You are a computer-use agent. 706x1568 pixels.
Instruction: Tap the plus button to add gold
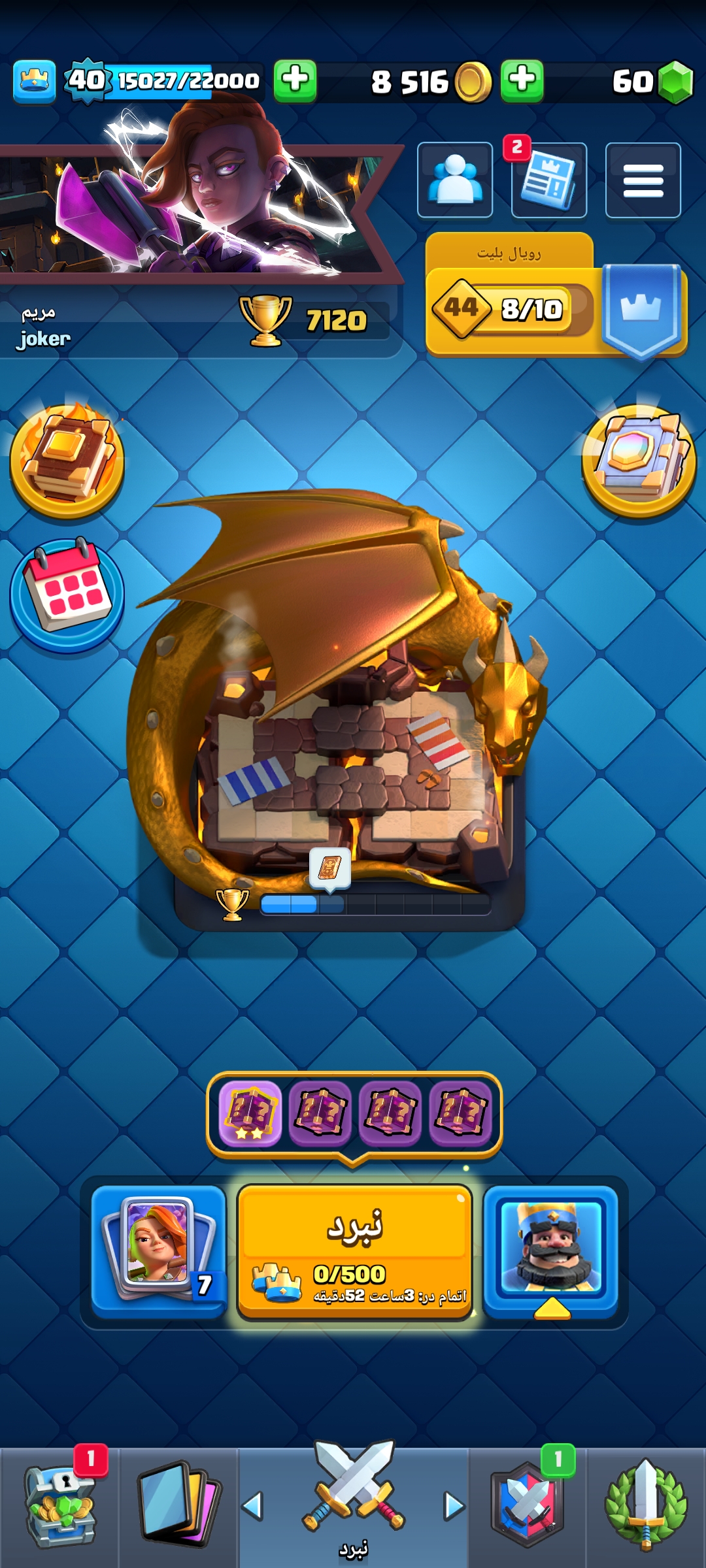click(x=295, y=81)
